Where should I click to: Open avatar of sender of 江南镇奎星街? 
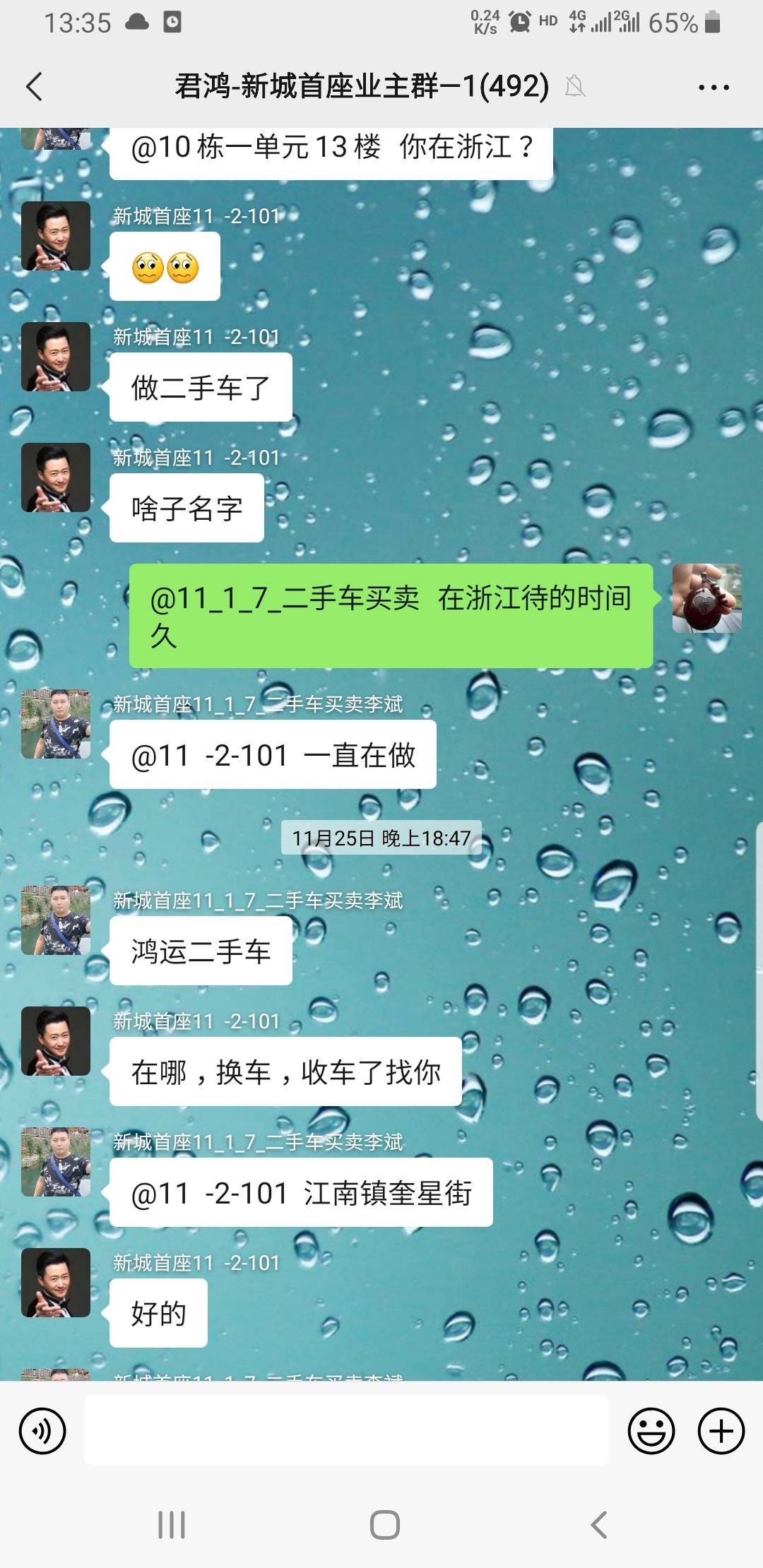56,1162
